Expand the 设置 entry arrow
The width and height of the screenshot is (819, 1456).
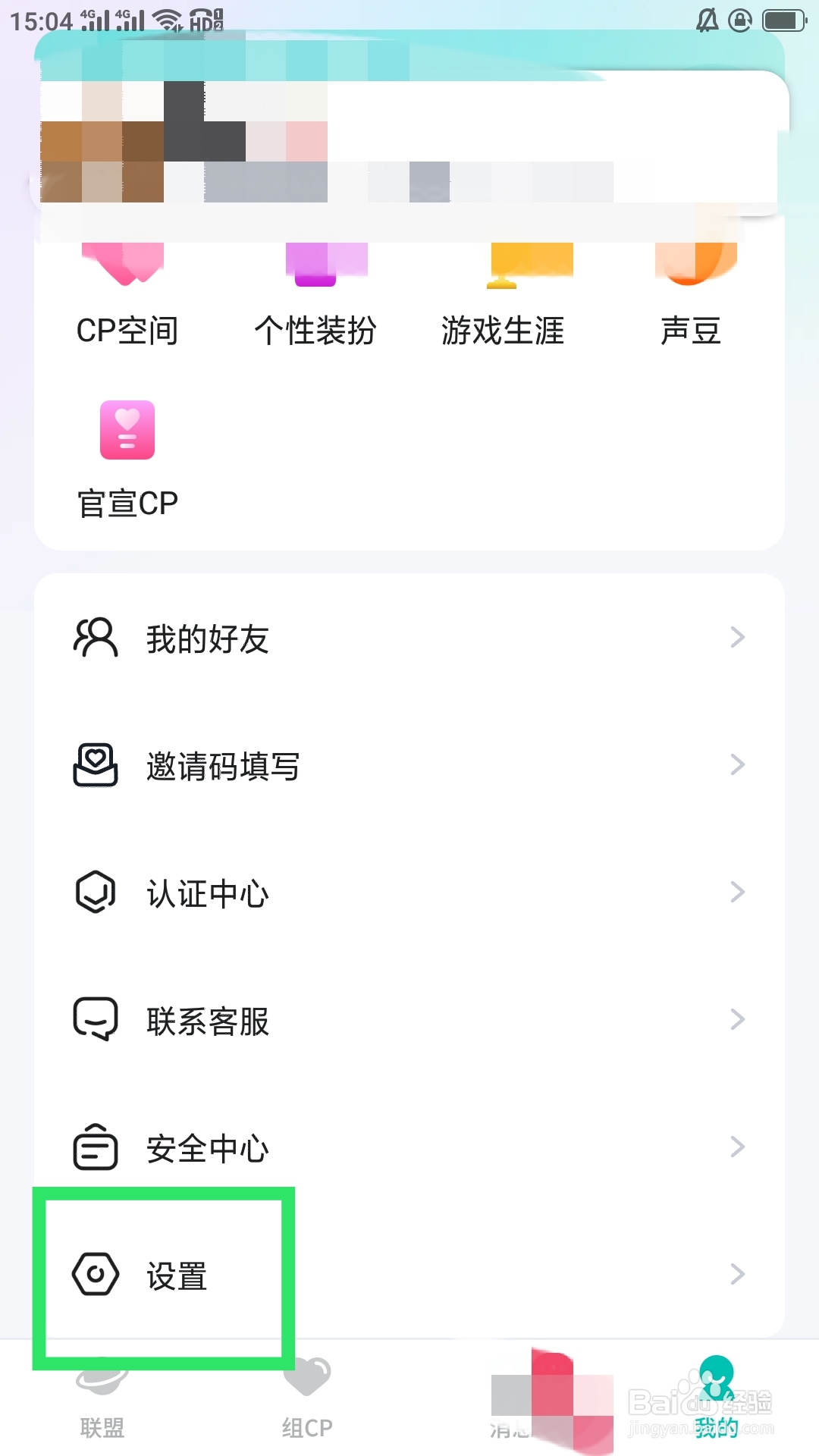738,1274
